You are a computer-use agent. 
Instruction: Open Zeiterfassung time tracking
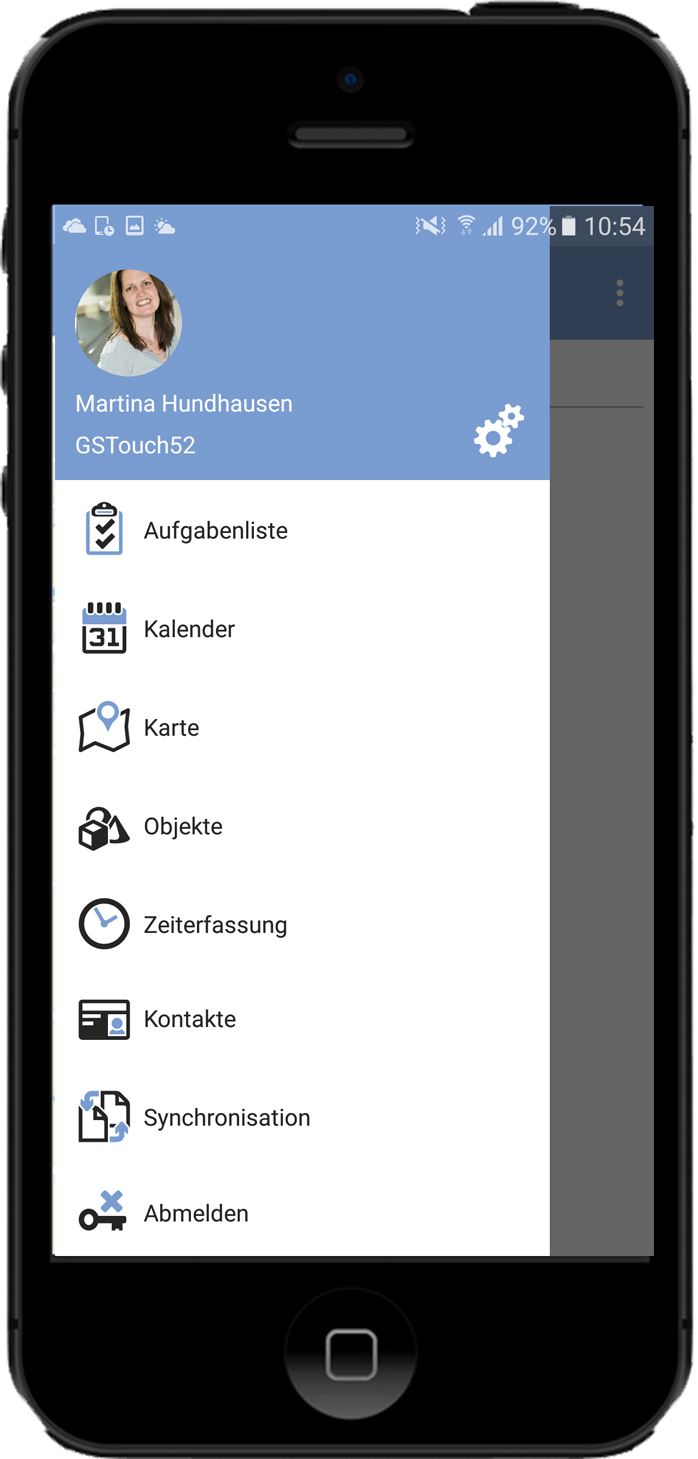tap(215, 925)
